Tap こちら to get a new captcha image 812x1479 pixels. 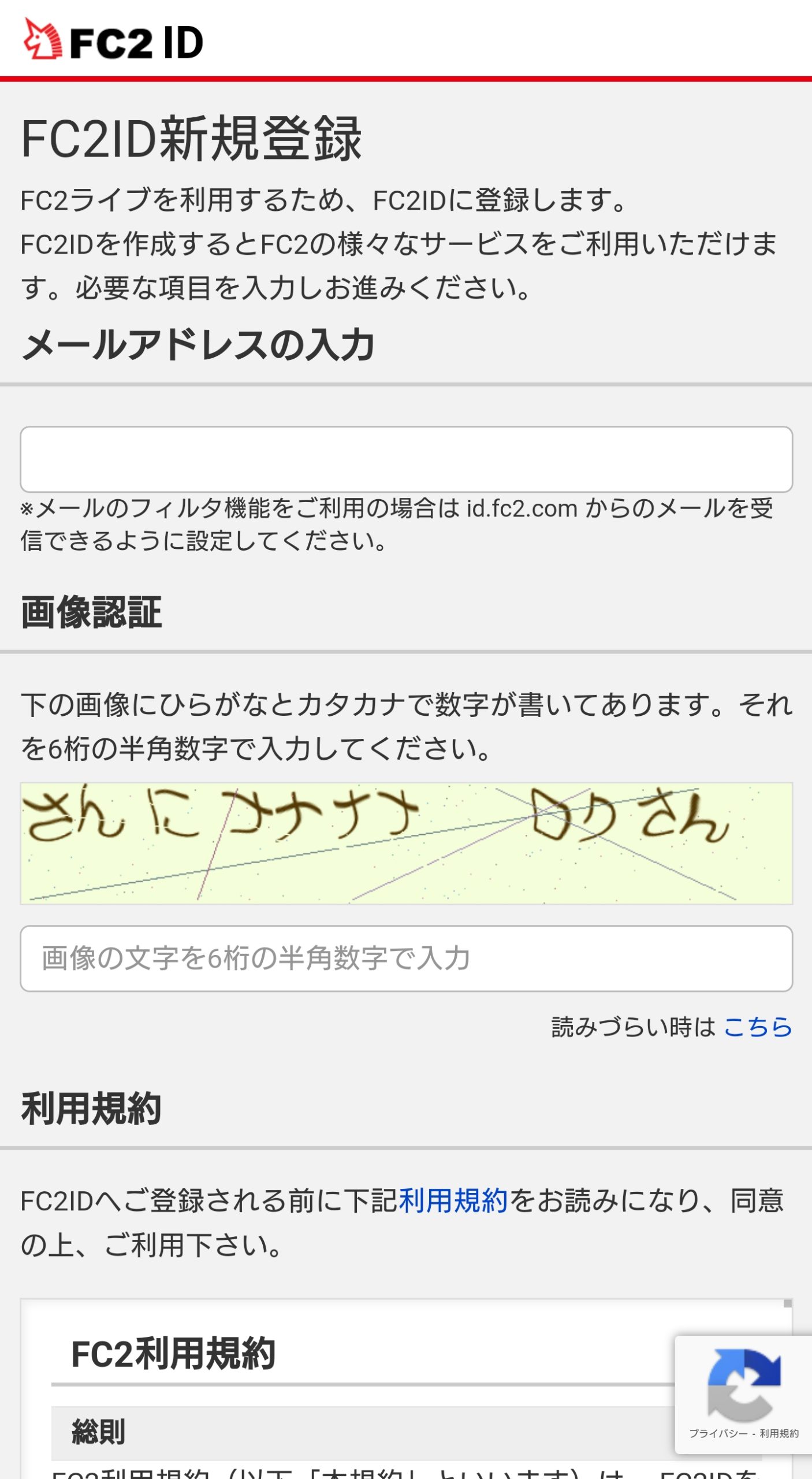[x=757, y=1027]
